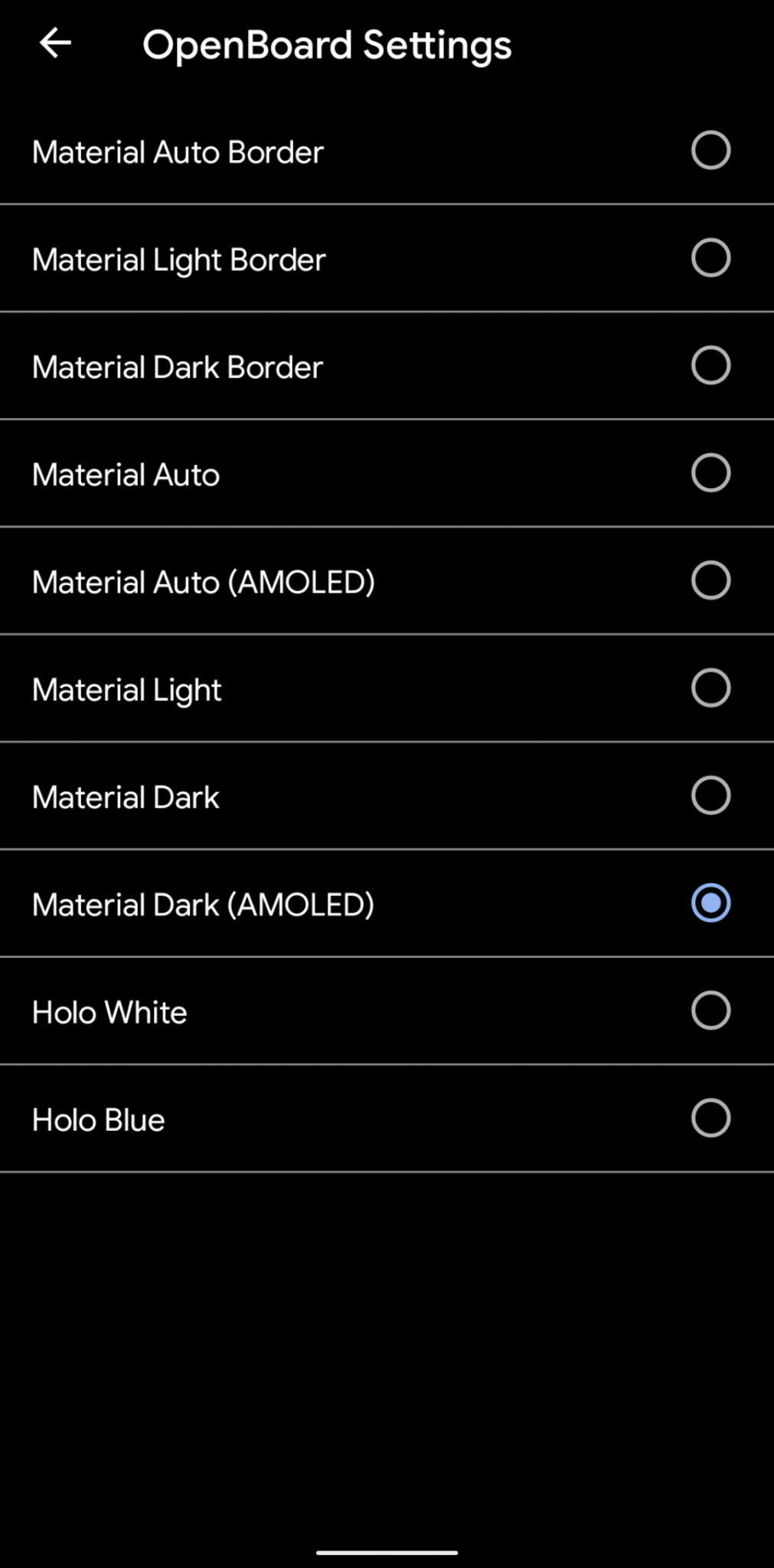
Task: Tap the OpenBoard Settings title
Action: (x=328, y=44)
